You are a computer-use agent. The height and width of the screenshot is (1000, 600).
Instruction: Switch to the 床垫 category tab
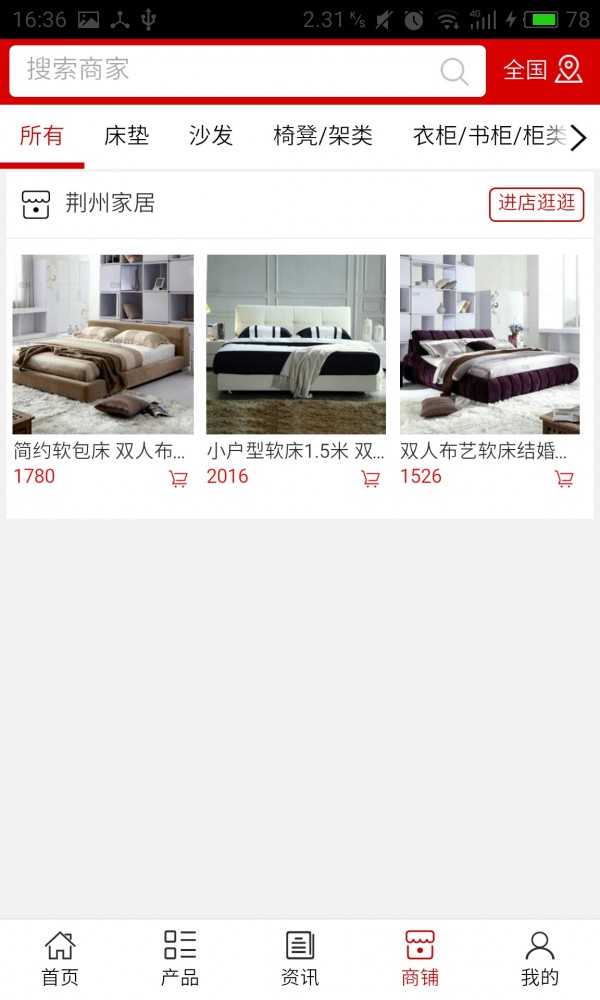pos(127,136)
